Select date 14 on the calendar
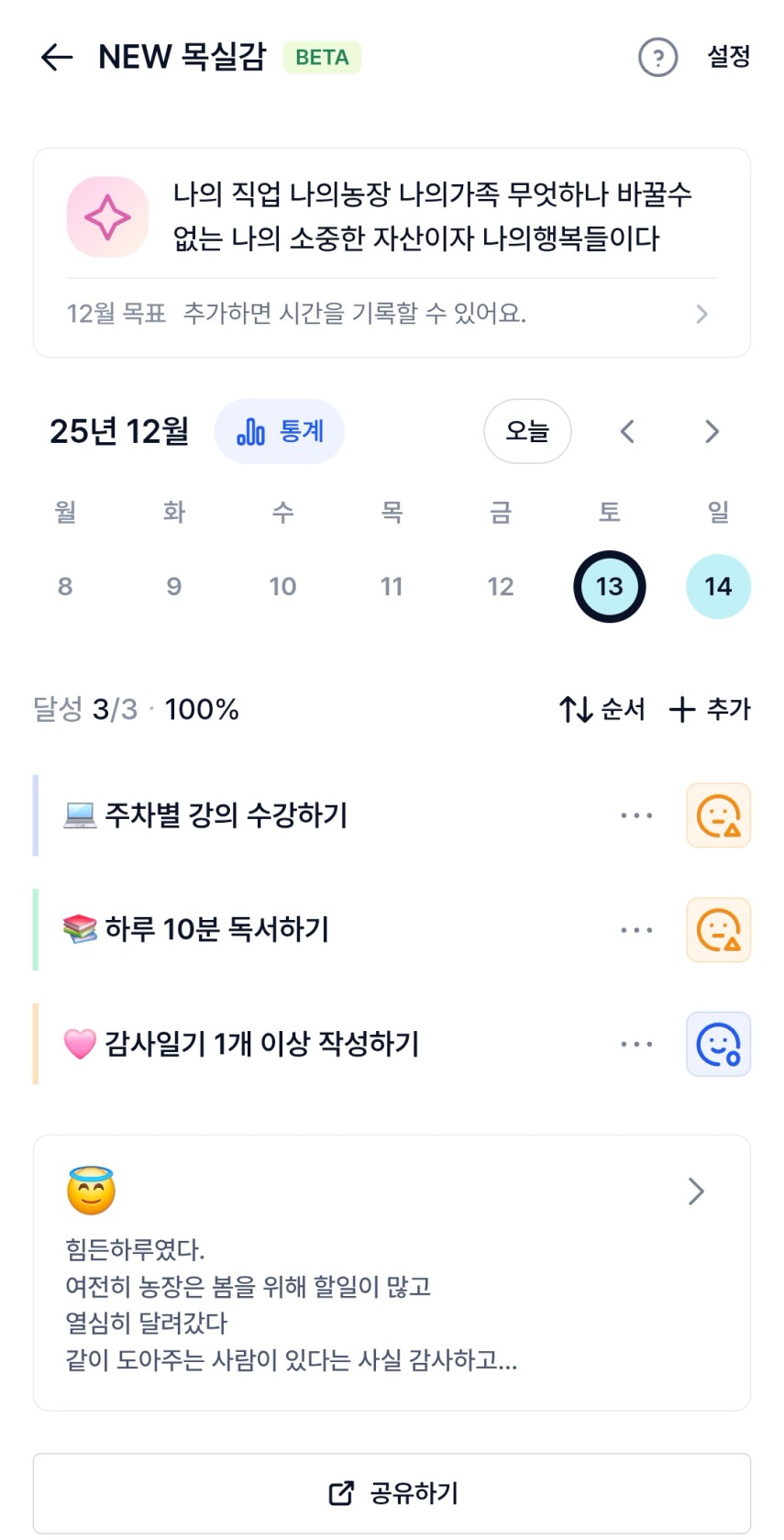 [718, 587]
